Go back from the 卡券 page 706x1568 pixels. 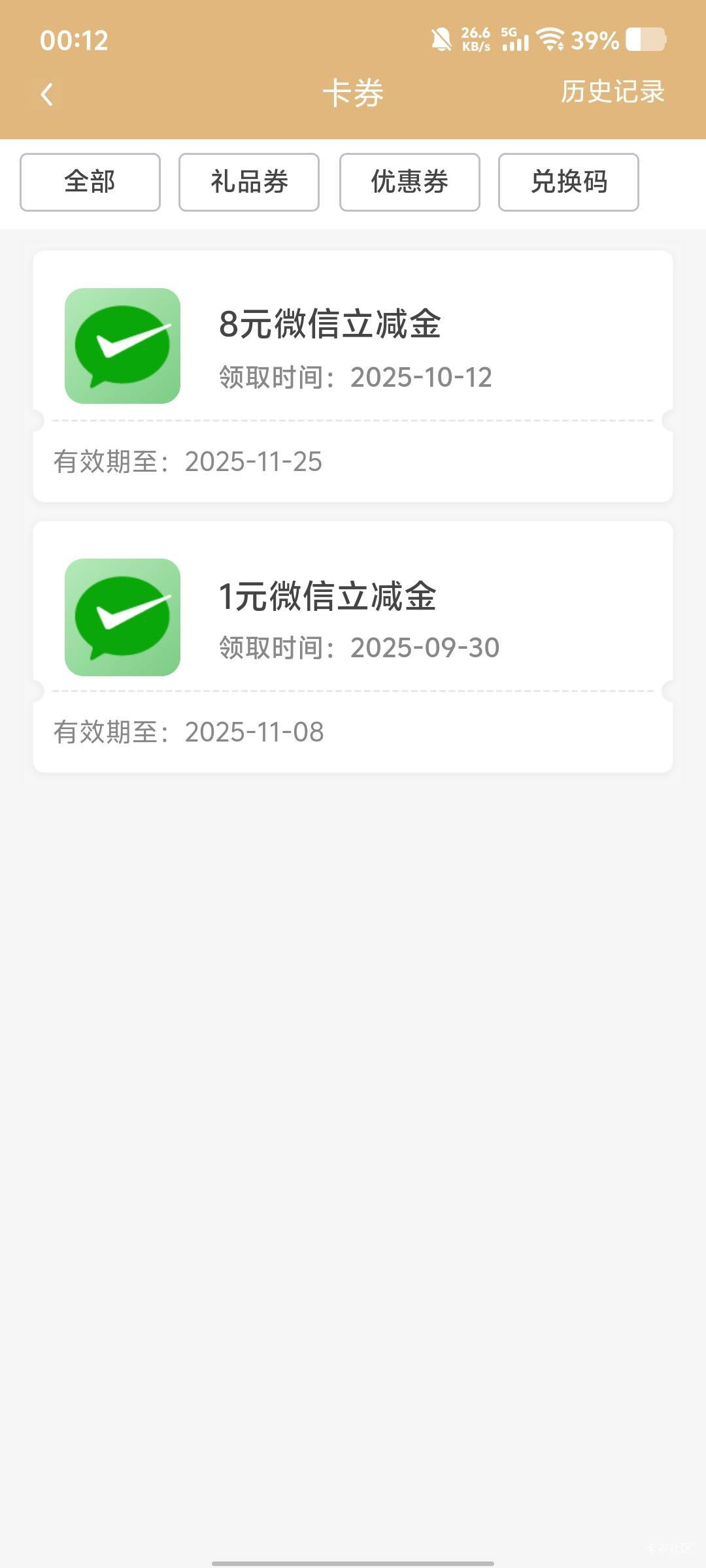pyautogui.click(x=46, y=94)
